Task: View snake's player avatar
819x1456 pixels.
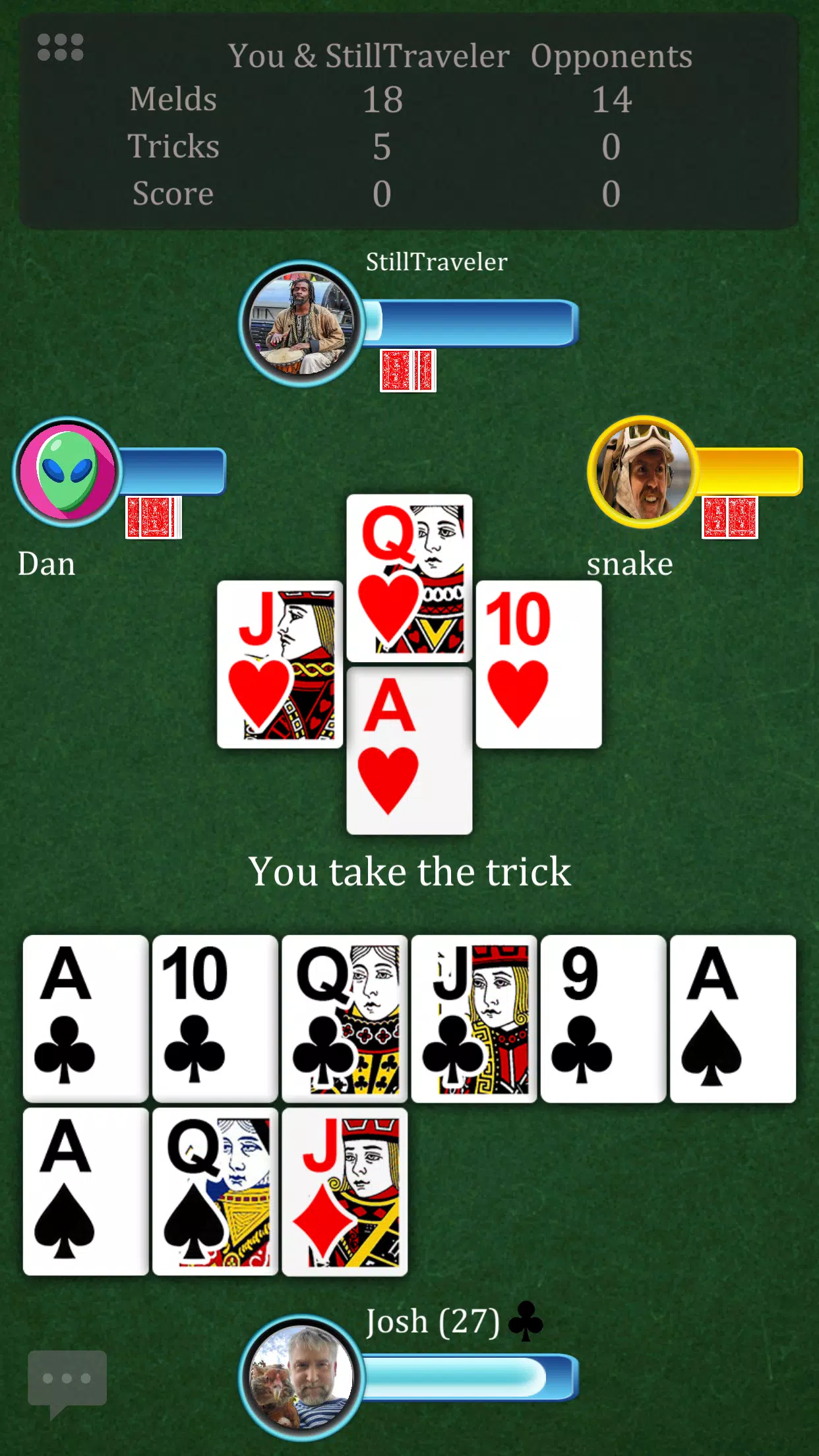Action: click(643, 471)
